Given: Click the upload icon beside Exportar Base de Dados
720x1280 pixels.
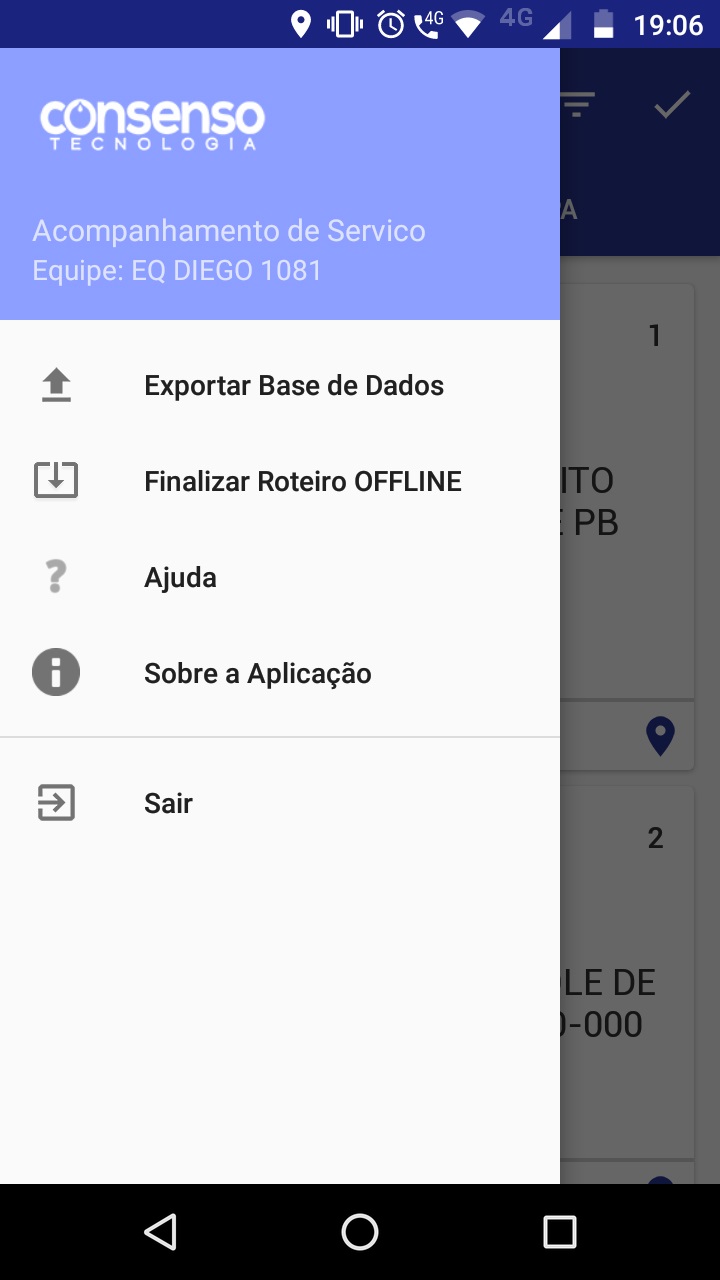Looking at the screenshot, I should click(x=57, y=384).
